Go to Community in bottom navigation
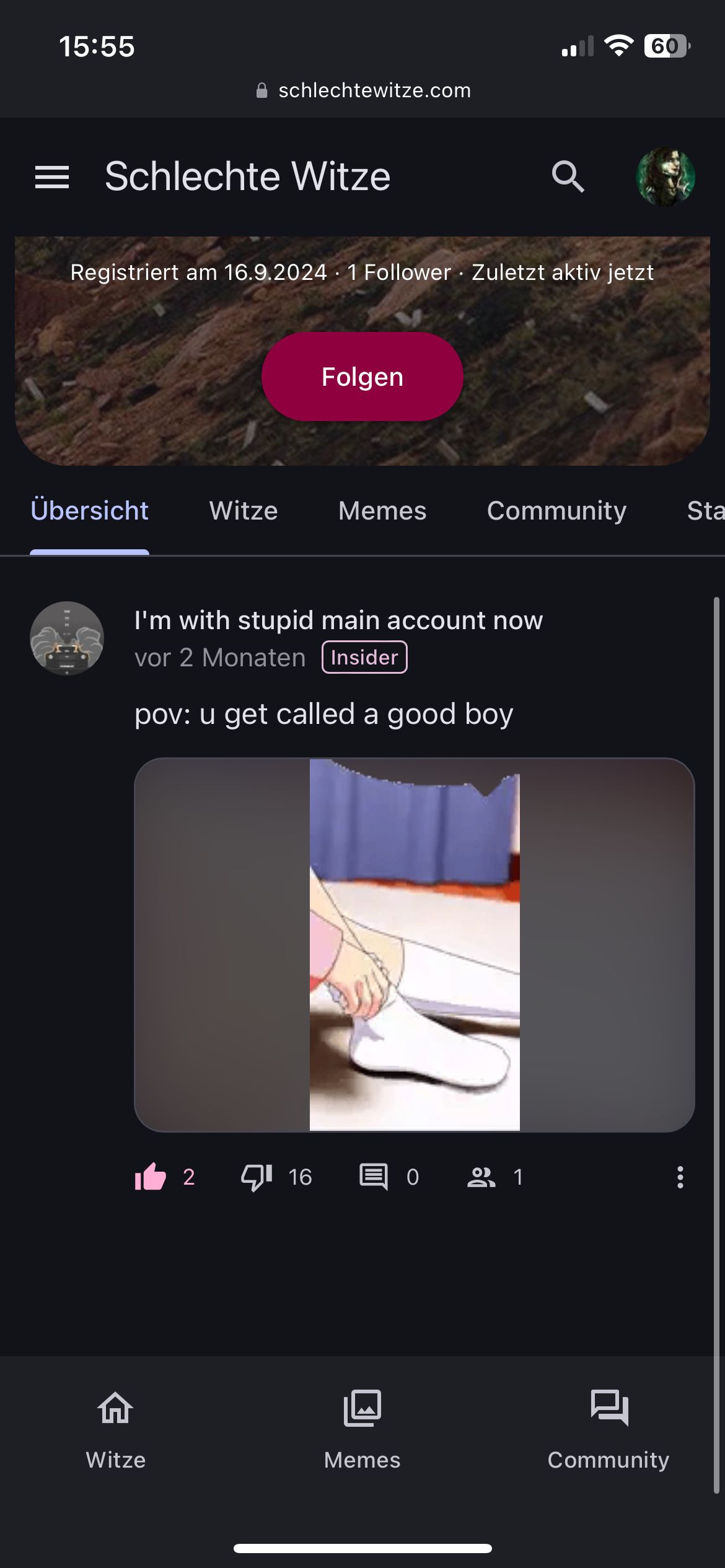725x1568 pixels. [609, 1431]
